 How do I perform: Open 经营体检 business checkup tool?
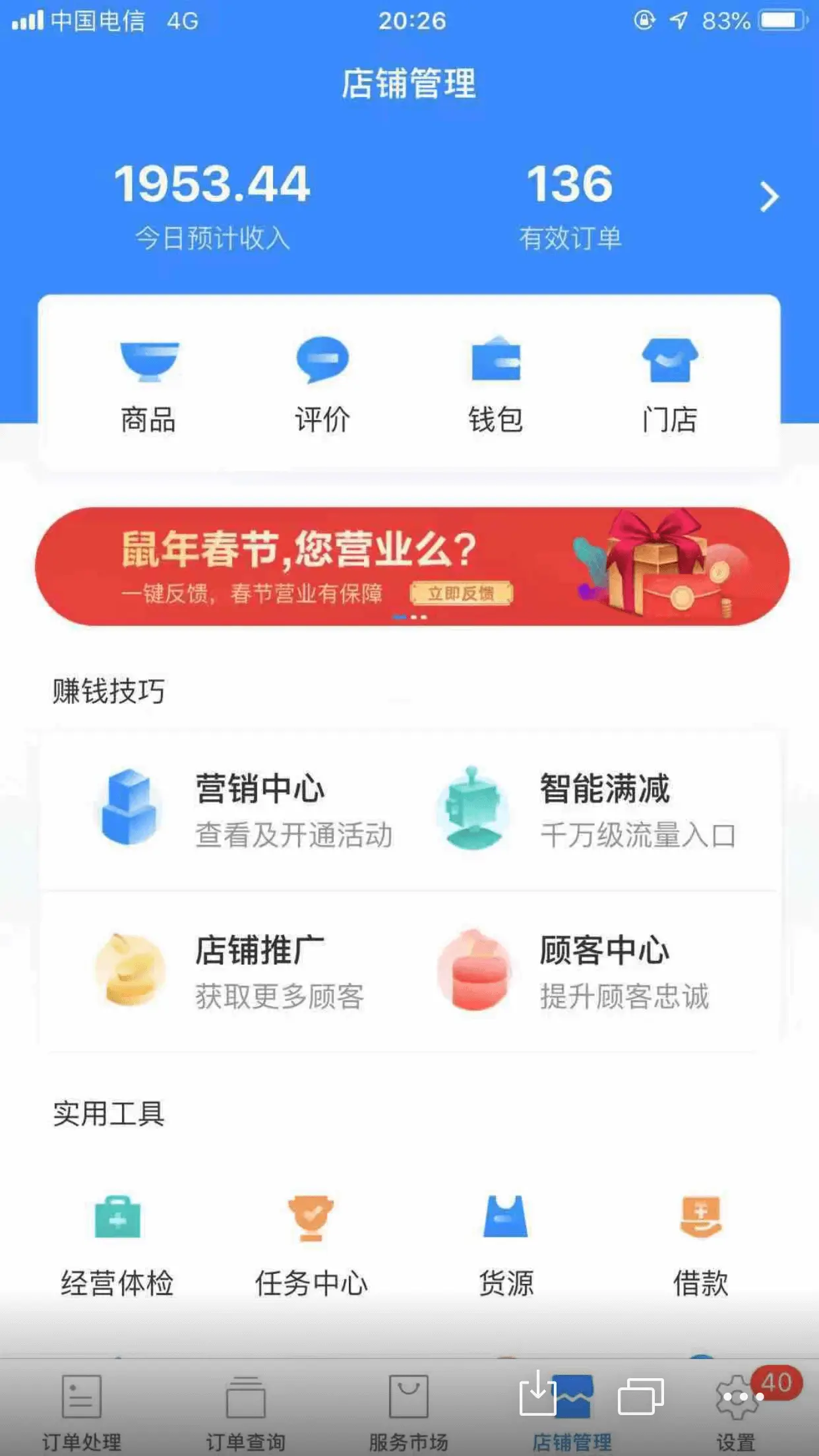click(117, 1246)
